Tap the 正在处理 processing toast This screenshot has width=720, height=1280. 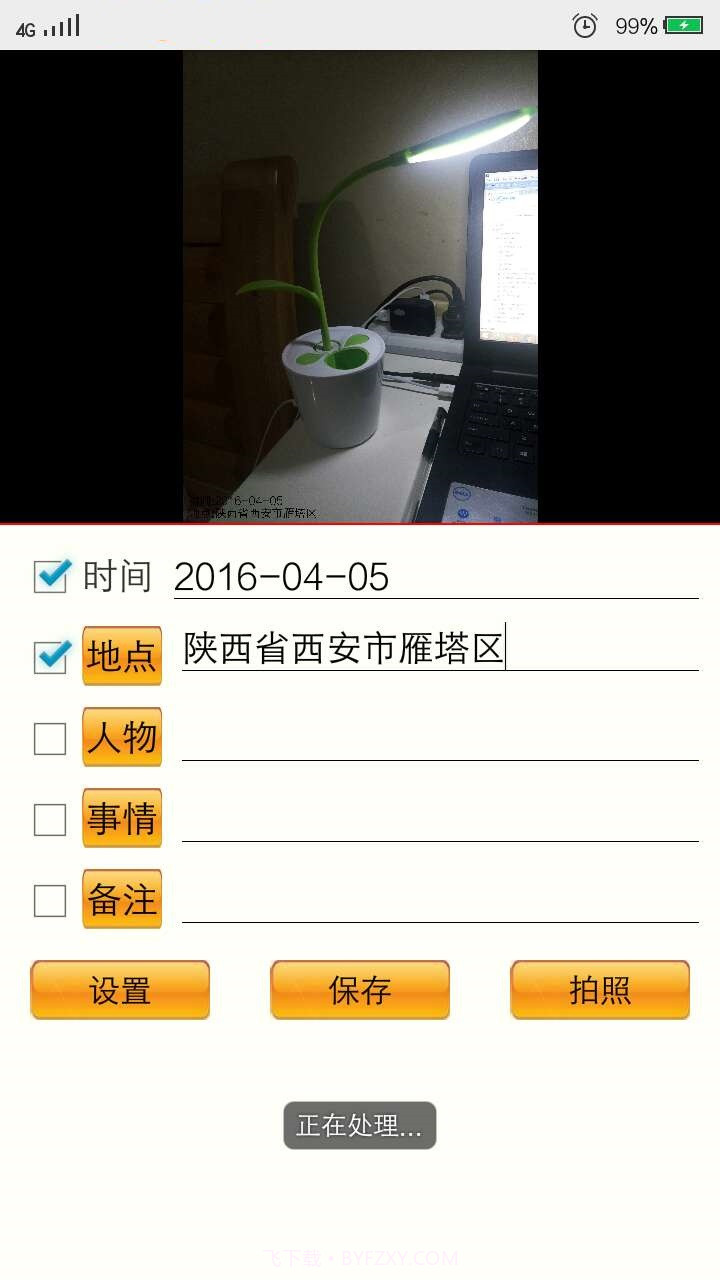(359, 1124)
